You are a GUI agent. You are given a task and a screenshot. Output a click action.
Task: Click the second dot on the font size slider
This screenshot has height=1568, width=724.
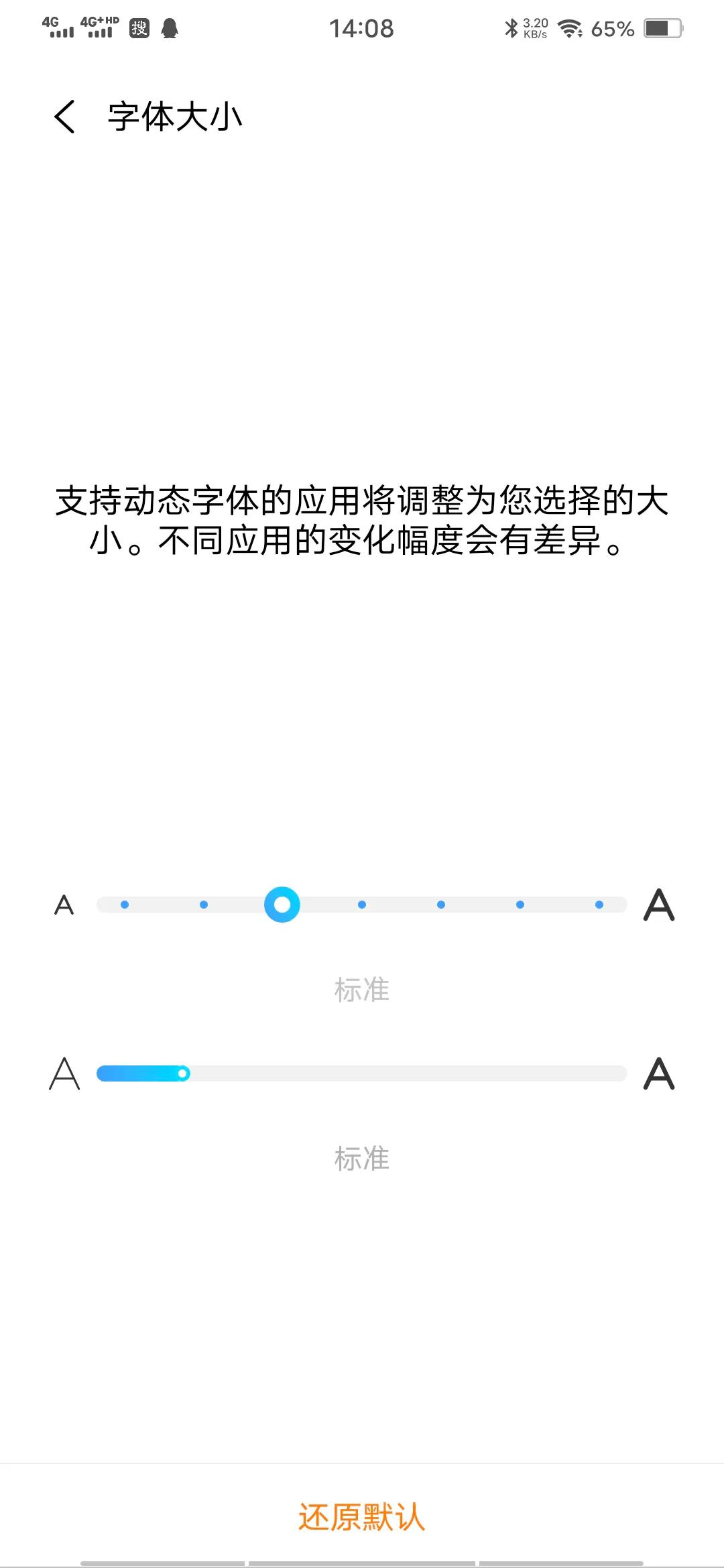[204, 905]
